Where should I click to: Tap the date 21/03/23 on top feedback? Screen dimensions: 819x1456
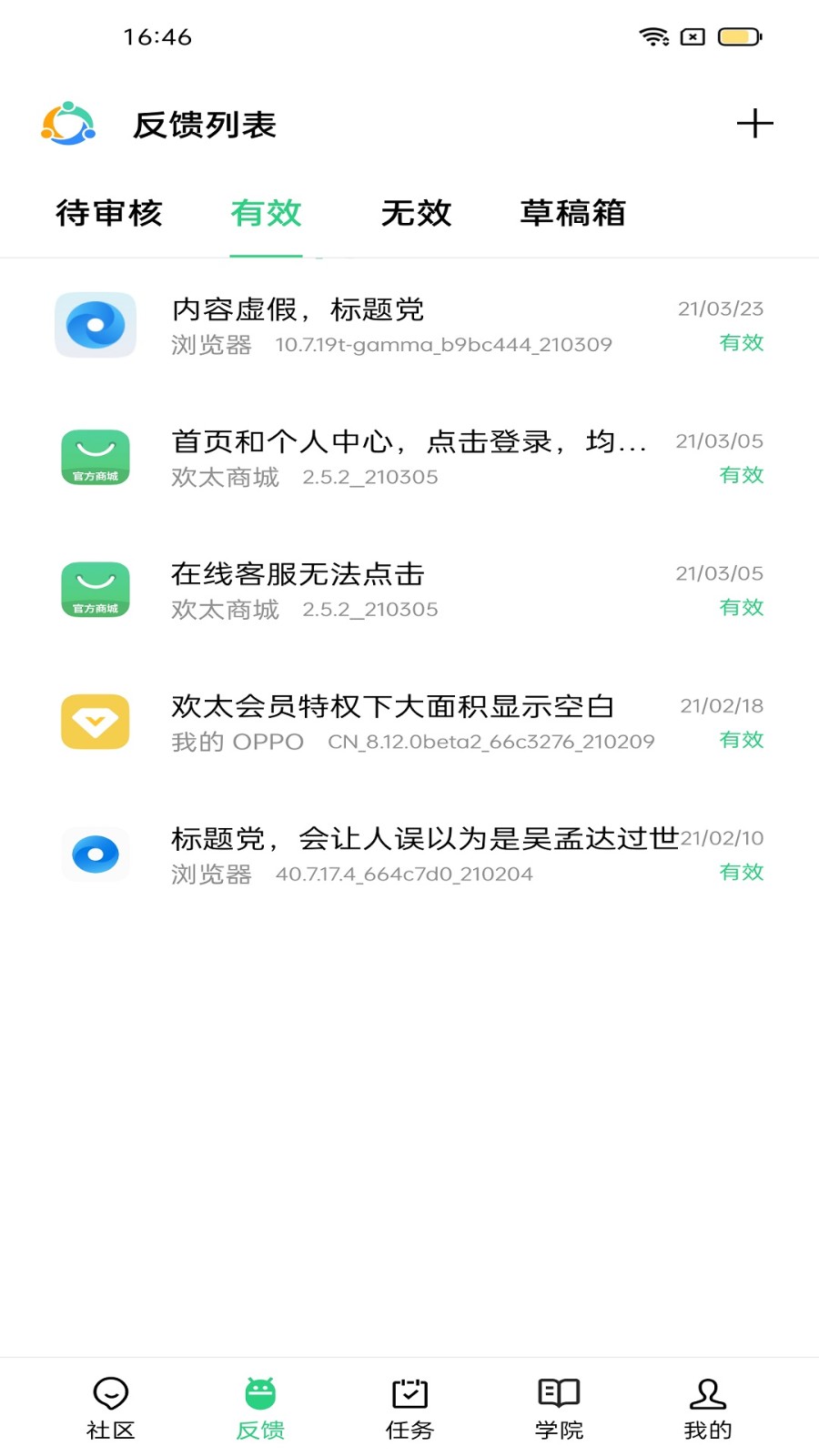click(x=720, y=308)
